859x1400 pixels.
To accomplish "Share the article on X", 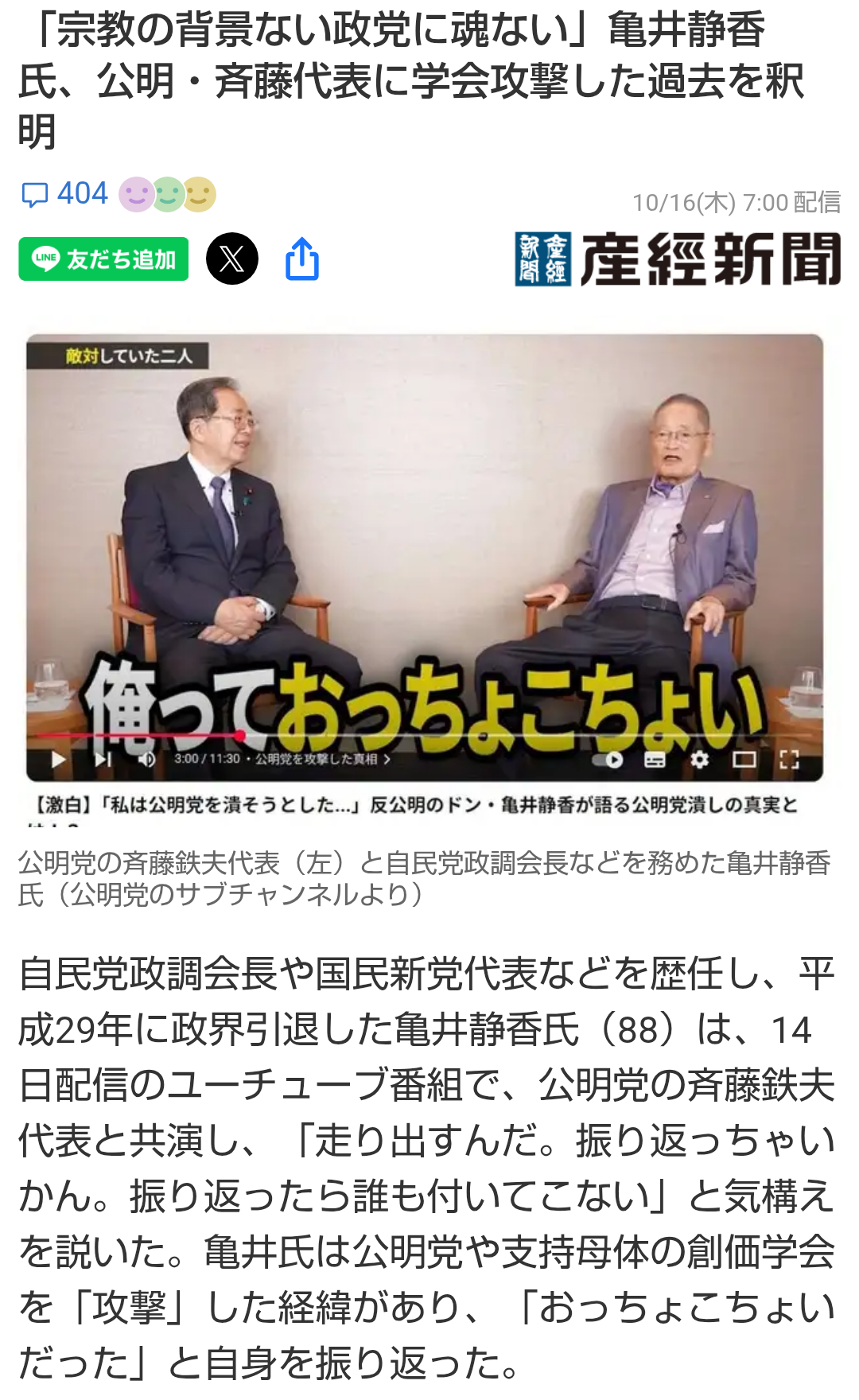I will coord(232,259).
